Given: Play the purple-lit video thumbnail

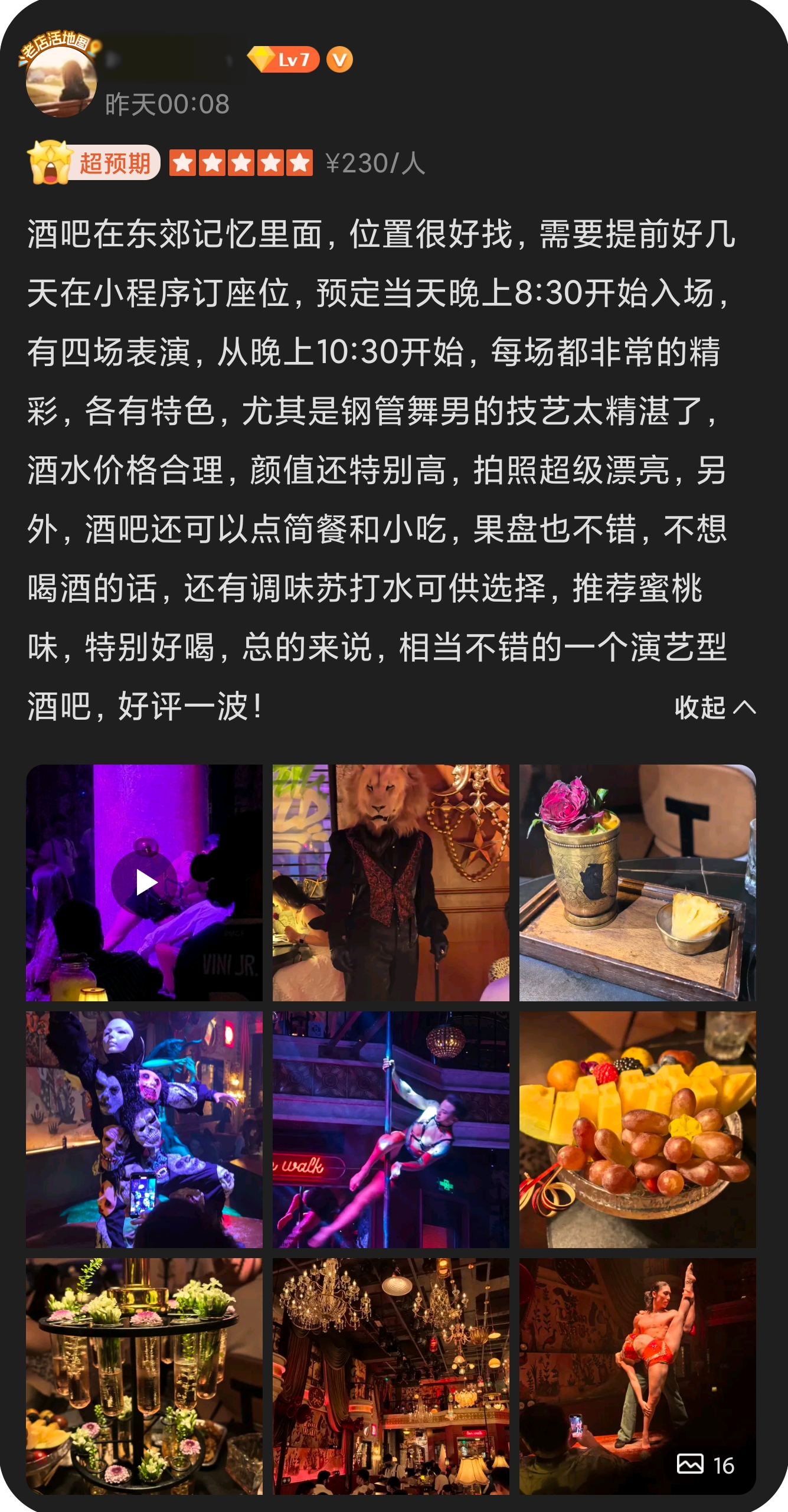Looking at the screenshot, I should click(x=144, y=883).
